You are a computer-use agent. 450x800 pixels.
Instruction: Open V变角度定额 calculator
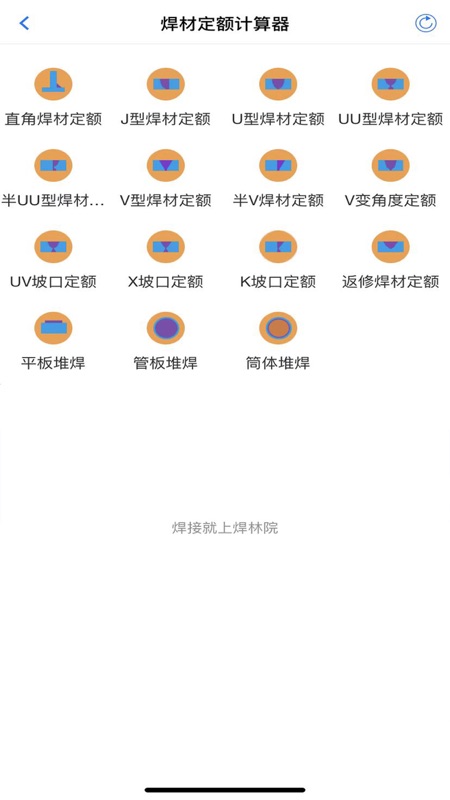[x=390, y=179]
